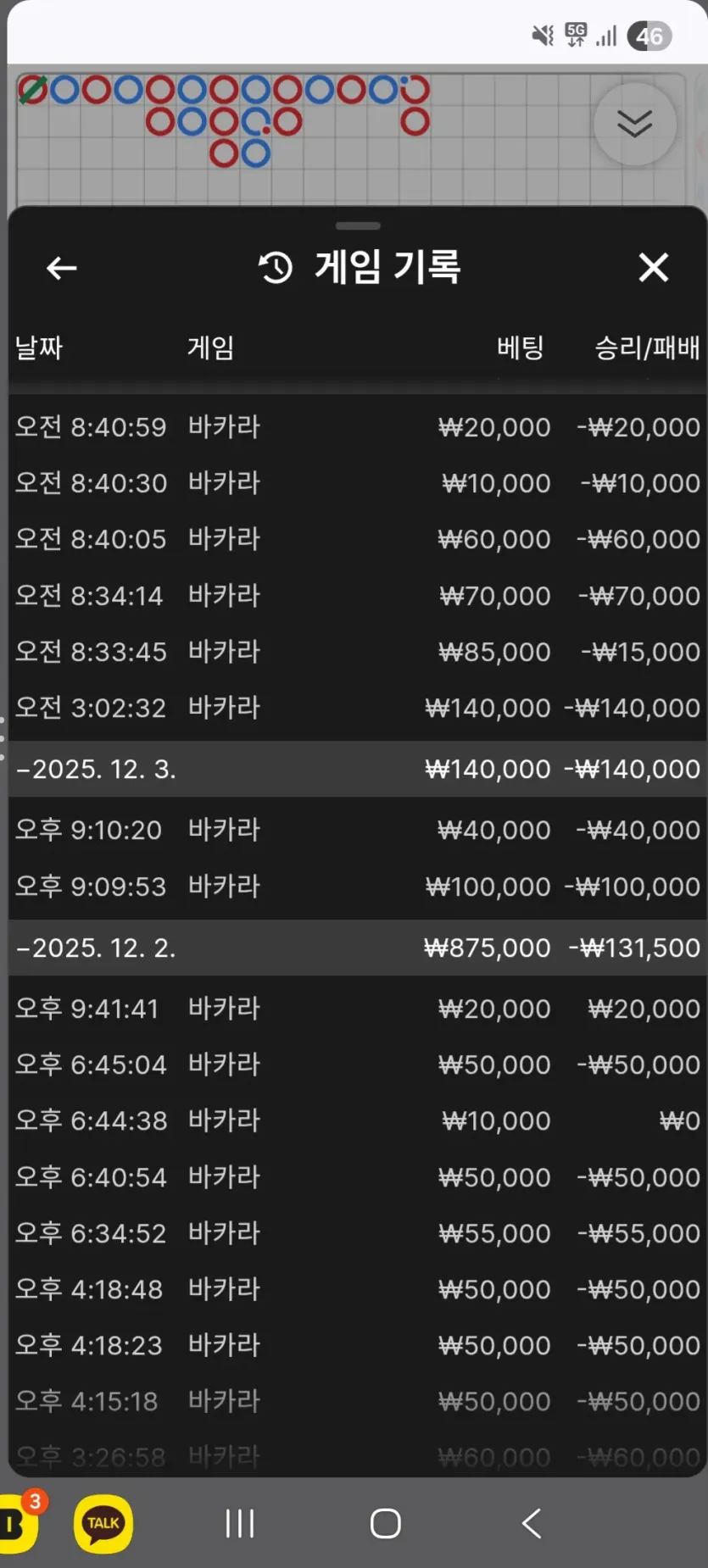708x1568 pixels.
Task: View the 오전 8:40:05 ₩60,000 bet record
Action: pyautogui.click(x=356, y=539)
